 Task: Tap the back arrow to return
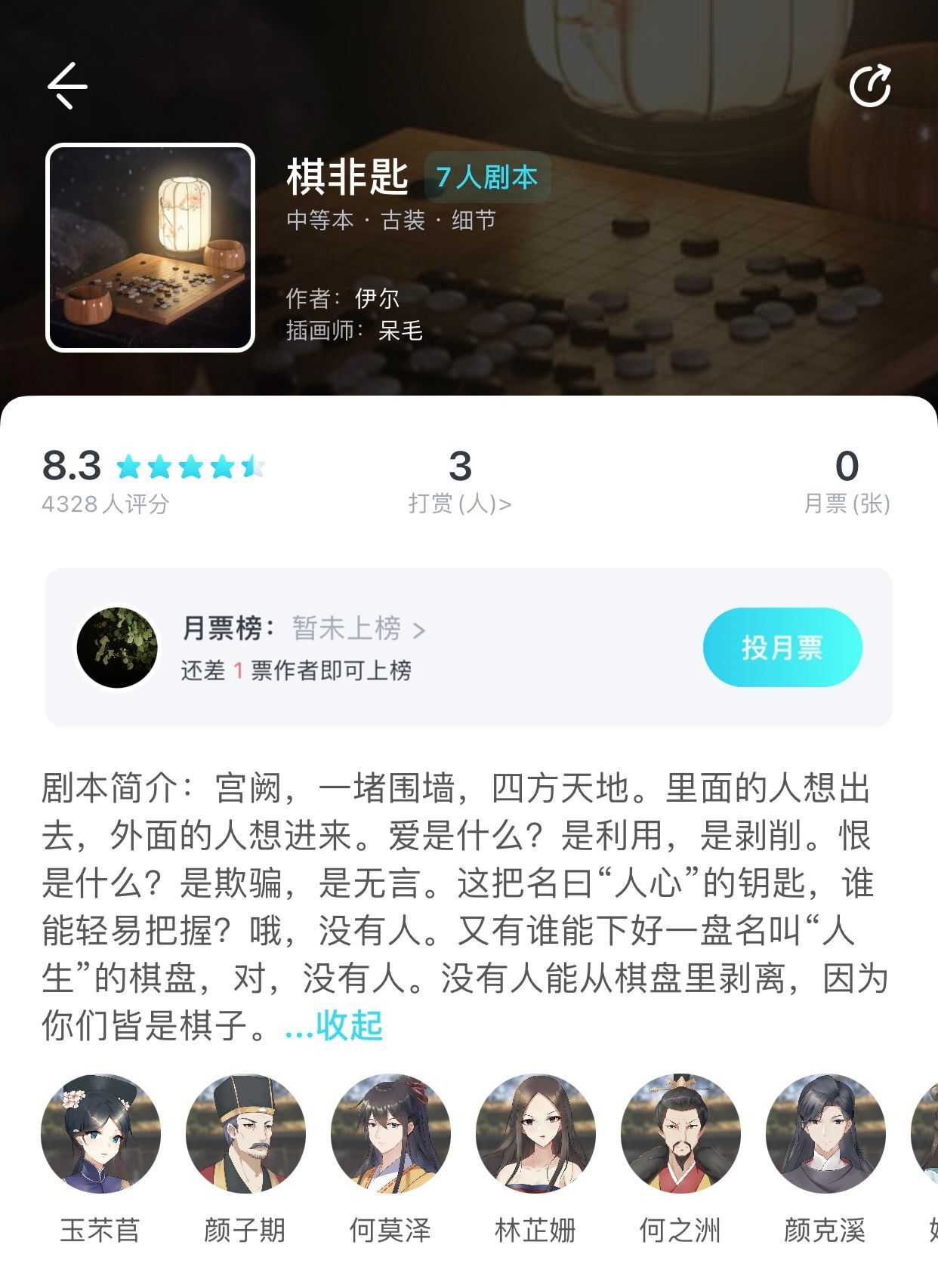[66, 85]
